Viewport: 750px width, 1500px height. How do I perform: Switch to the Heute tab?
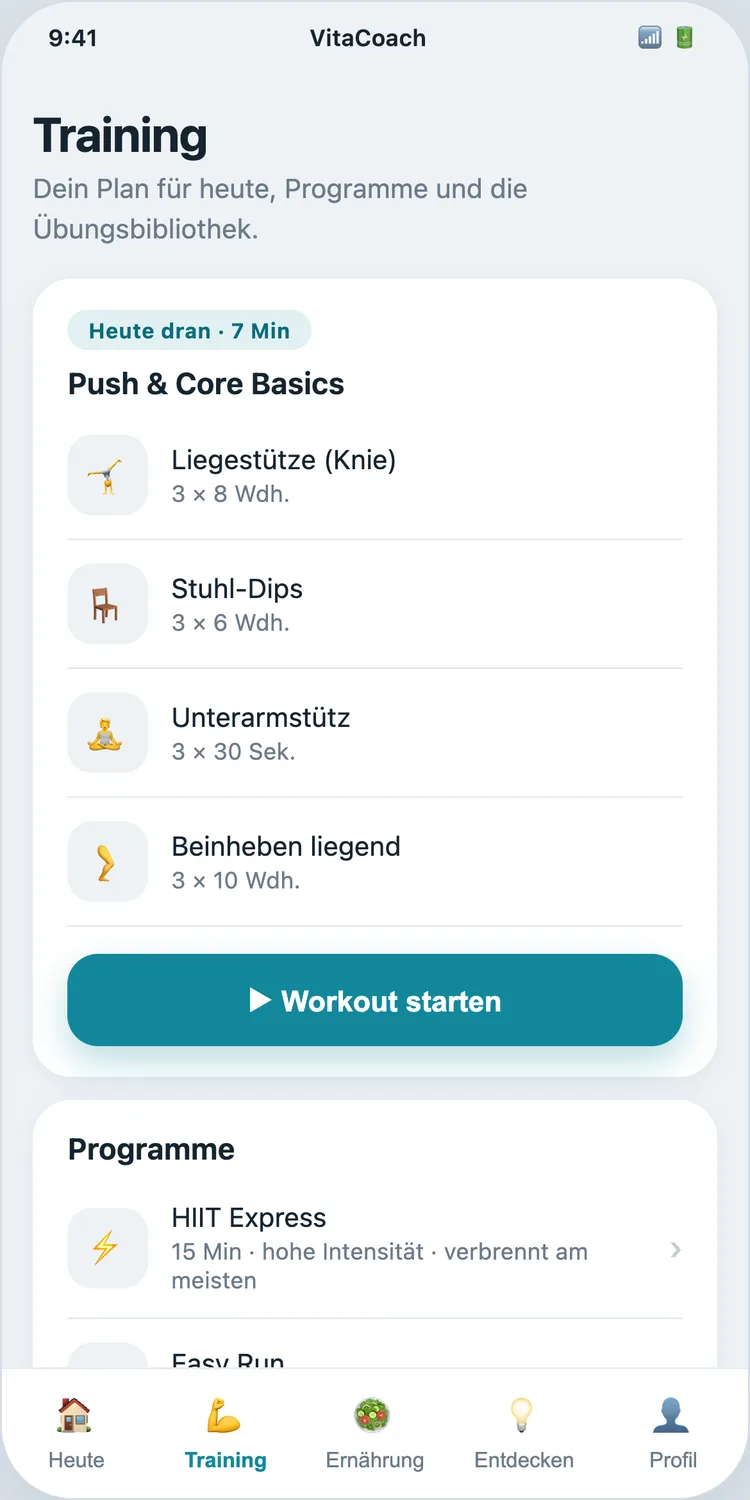76,1433
